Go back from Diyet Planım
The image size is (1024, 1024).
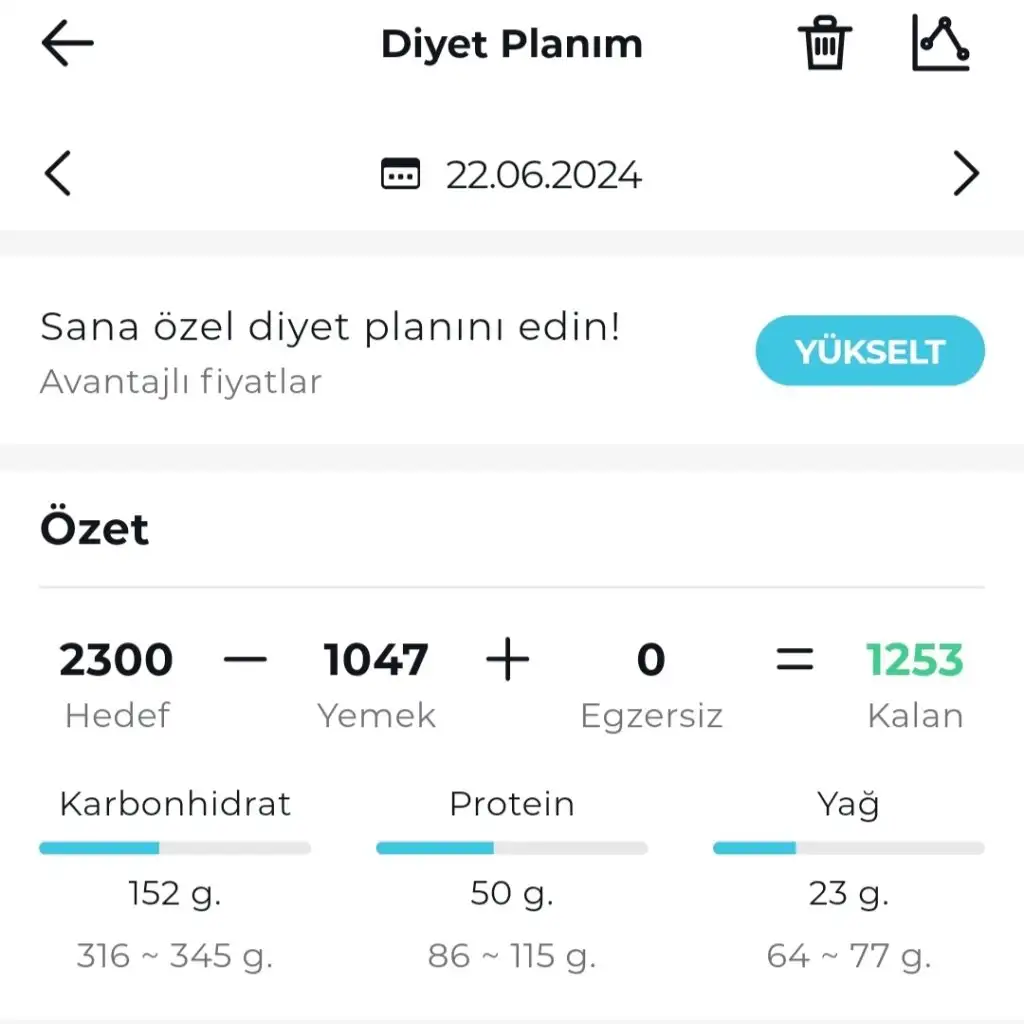pyautogui.click(x=67, y=44)
